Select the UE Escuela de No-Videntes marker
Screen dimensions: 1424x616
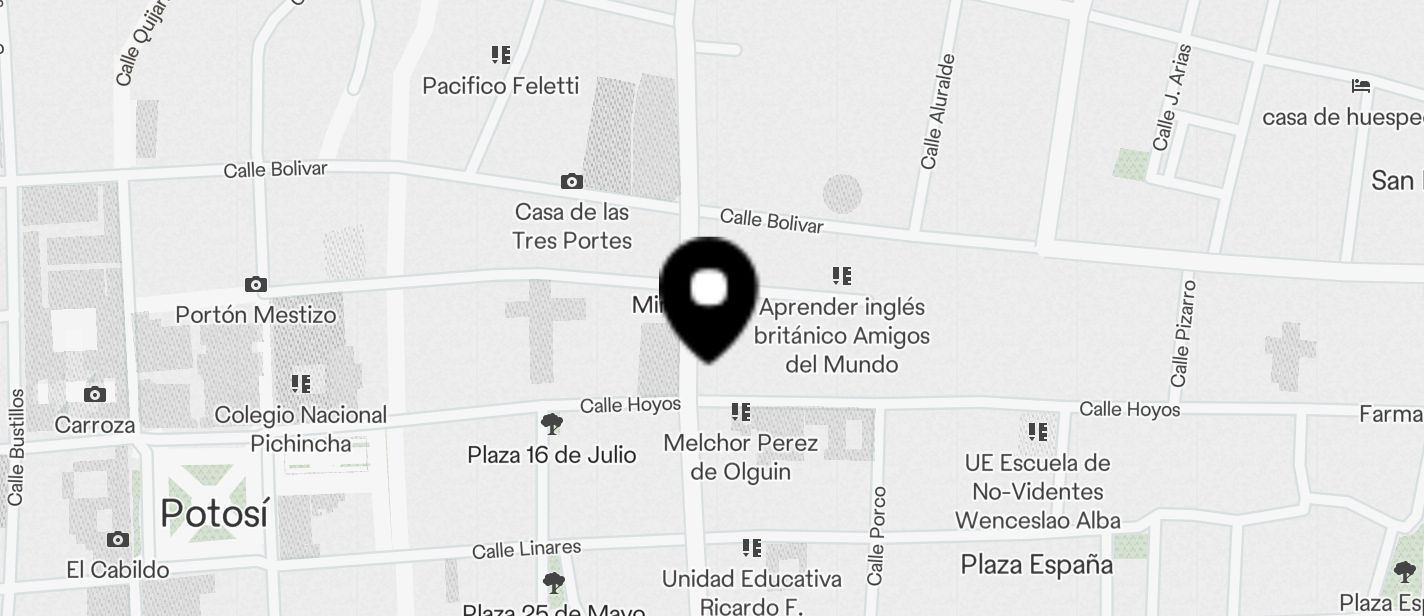(x=1038, y=433)
